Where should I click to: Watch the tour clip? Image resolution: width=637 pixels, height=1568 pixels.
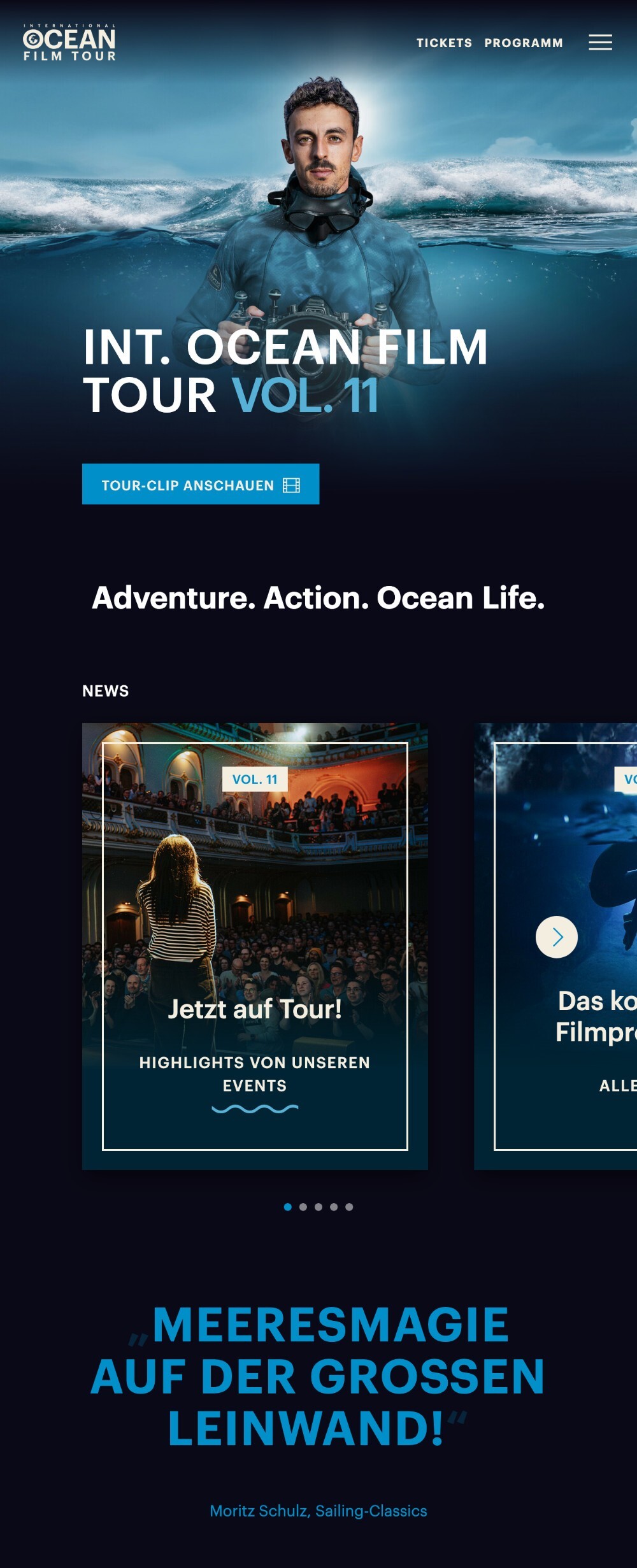[x=201, y=485]
